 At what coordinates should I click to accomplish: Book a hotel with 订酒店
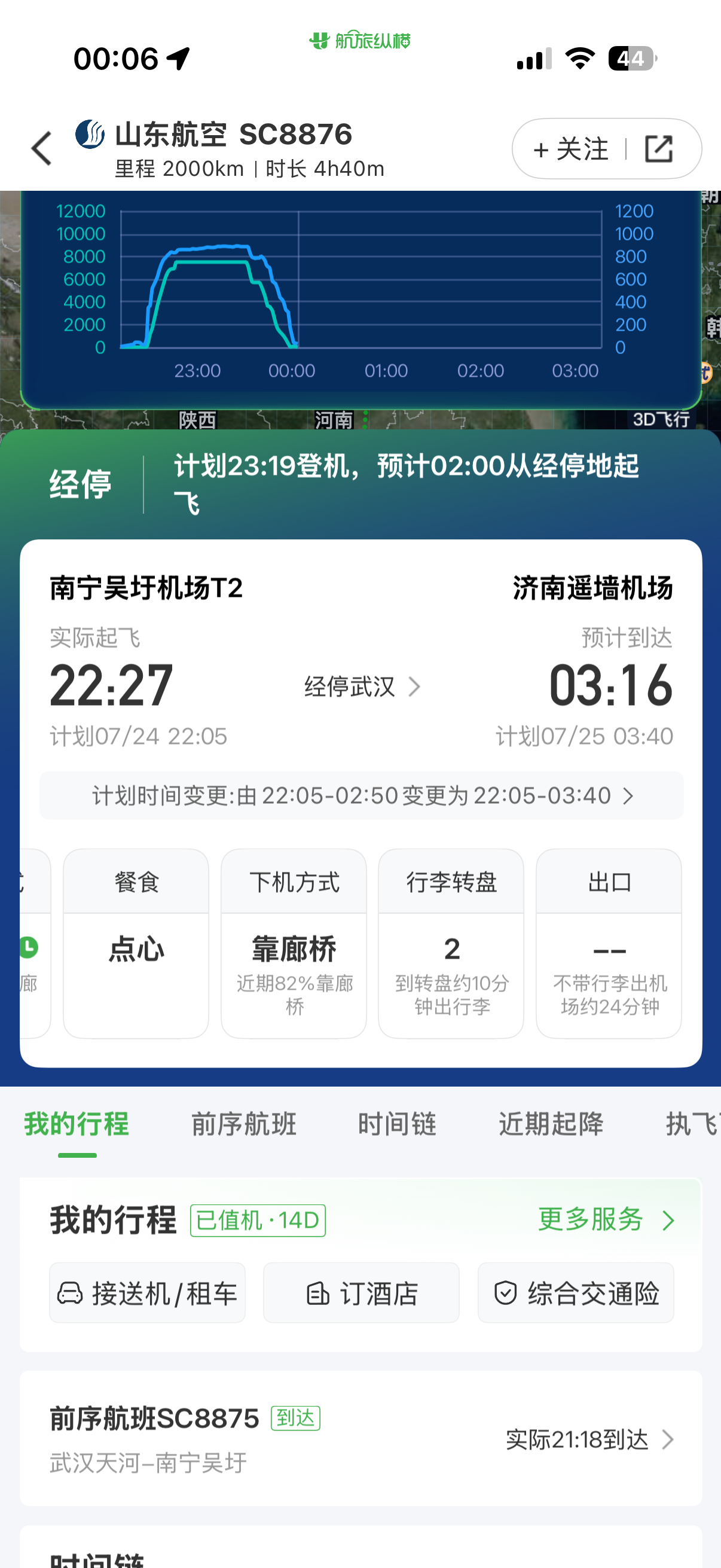point(362,1293)
